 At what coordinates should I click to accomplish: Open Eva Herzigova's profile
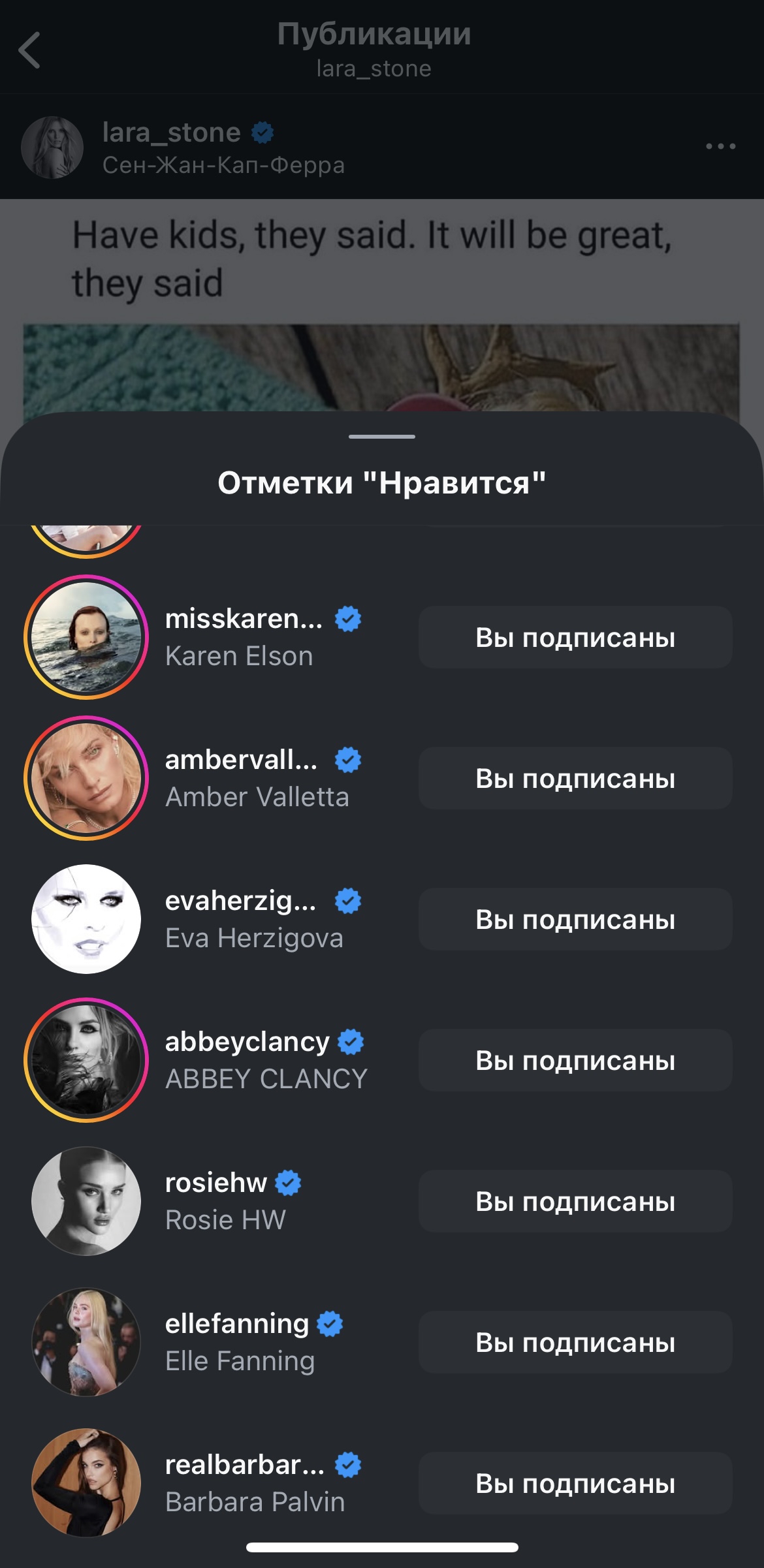[263, 918]
